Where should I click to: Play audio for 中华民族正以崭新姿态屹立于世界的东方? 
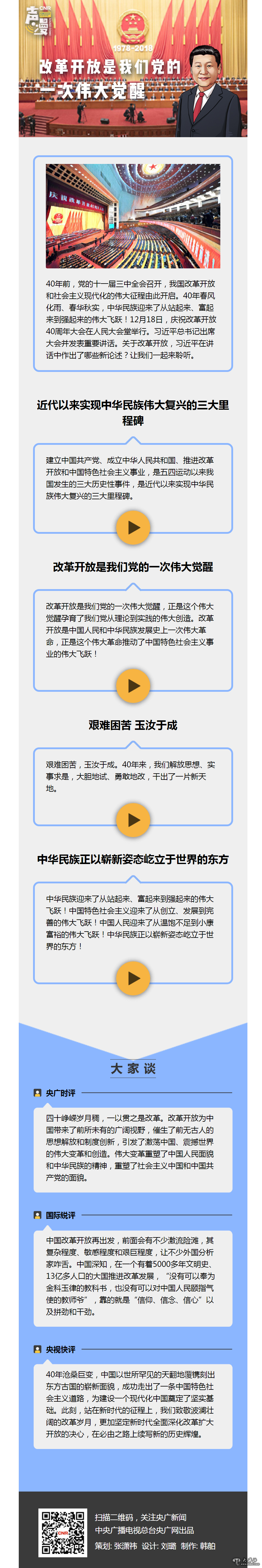[x=133, y=978]
